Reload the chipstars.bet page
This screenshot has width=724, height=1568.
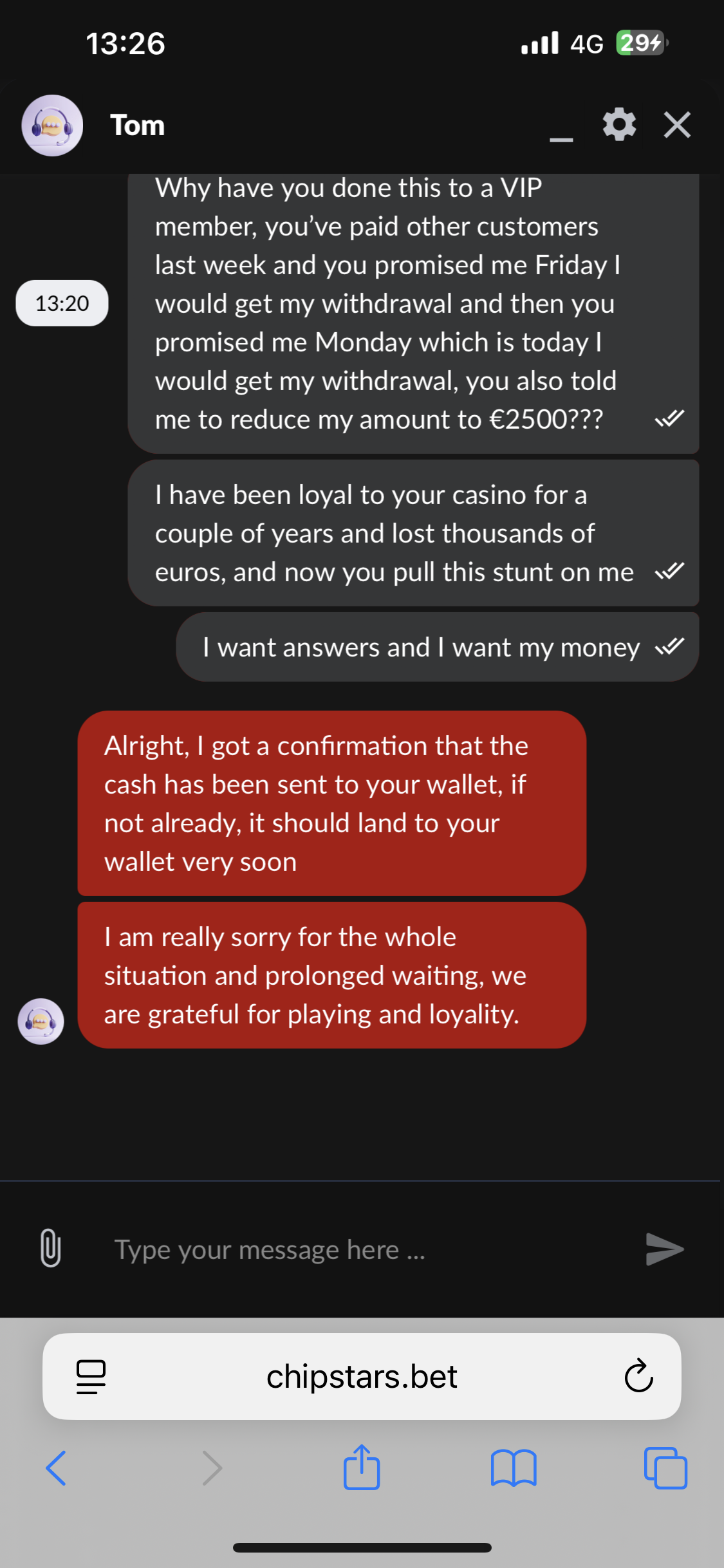click(638, 1376)
